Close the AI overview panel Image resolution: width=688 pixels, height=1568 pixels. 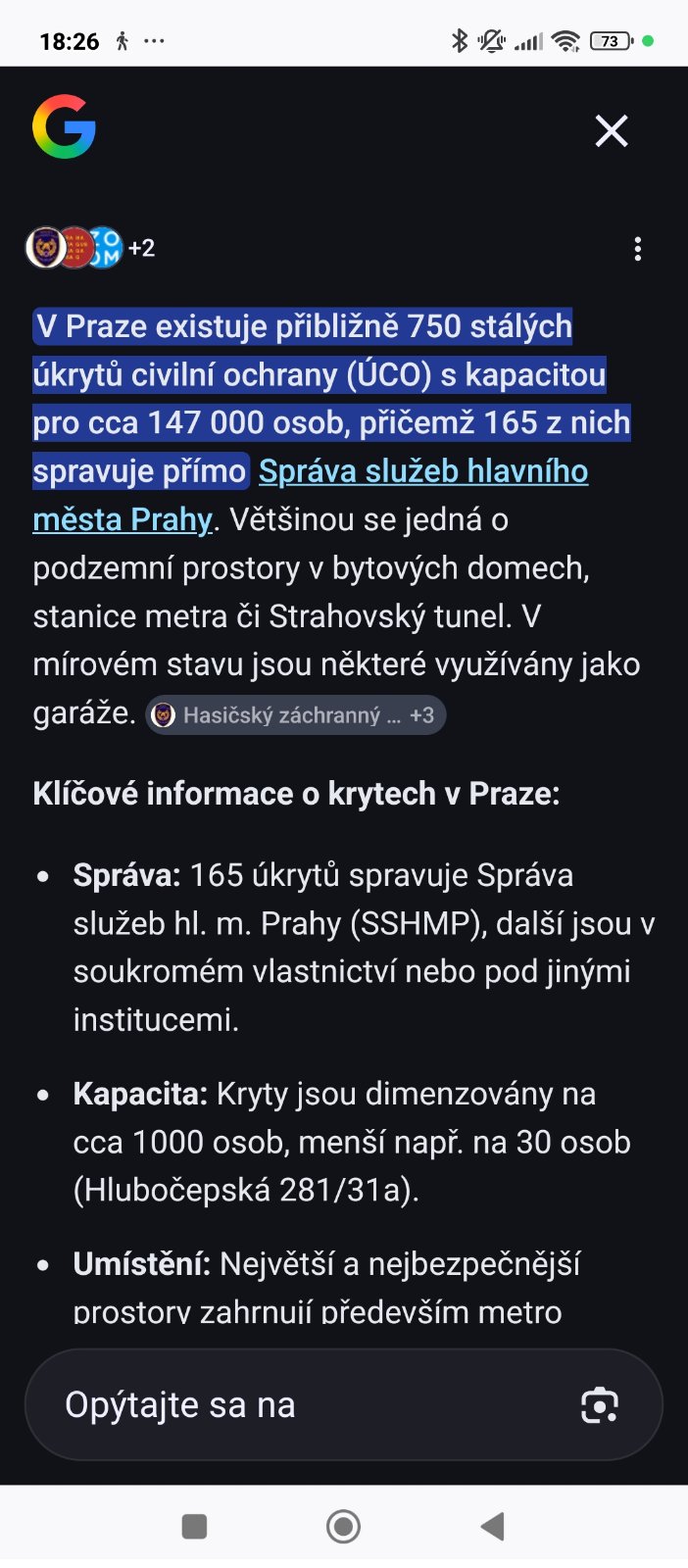point(612,130)
